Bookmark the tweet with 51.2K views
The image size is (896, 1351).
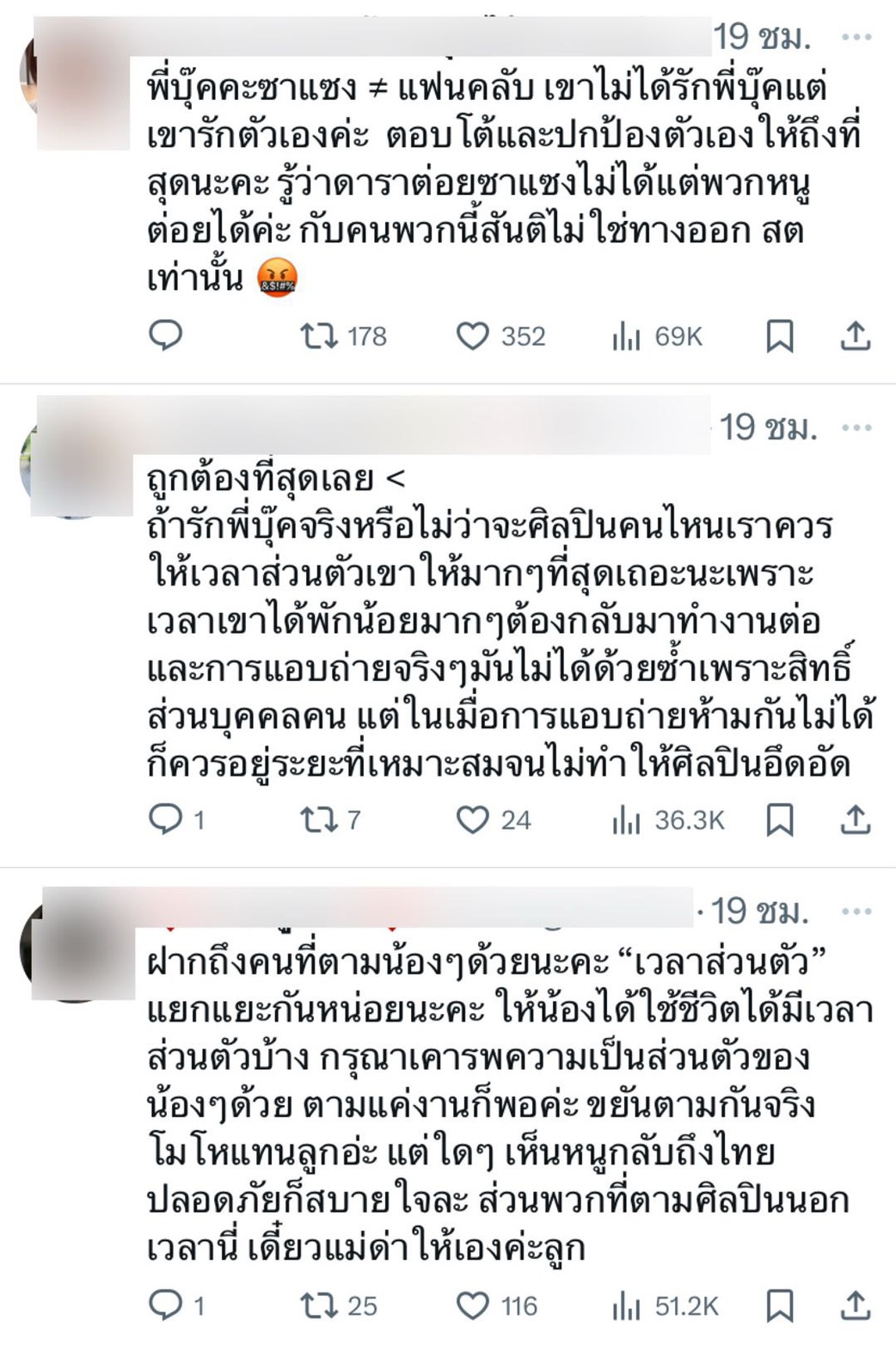[779, 1306]
